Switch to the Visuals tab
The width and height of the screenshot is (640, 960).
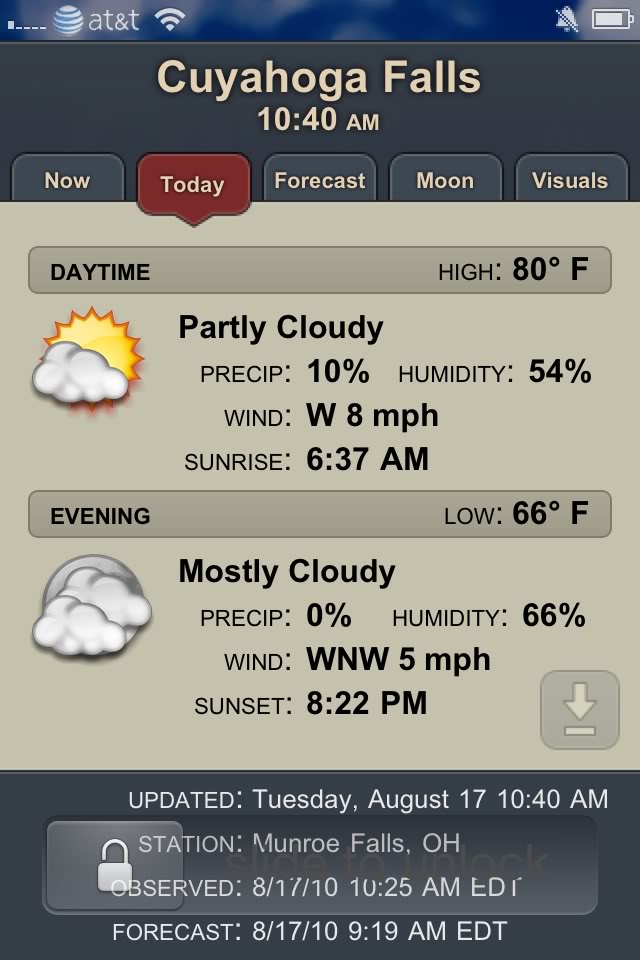pos(570,181)
